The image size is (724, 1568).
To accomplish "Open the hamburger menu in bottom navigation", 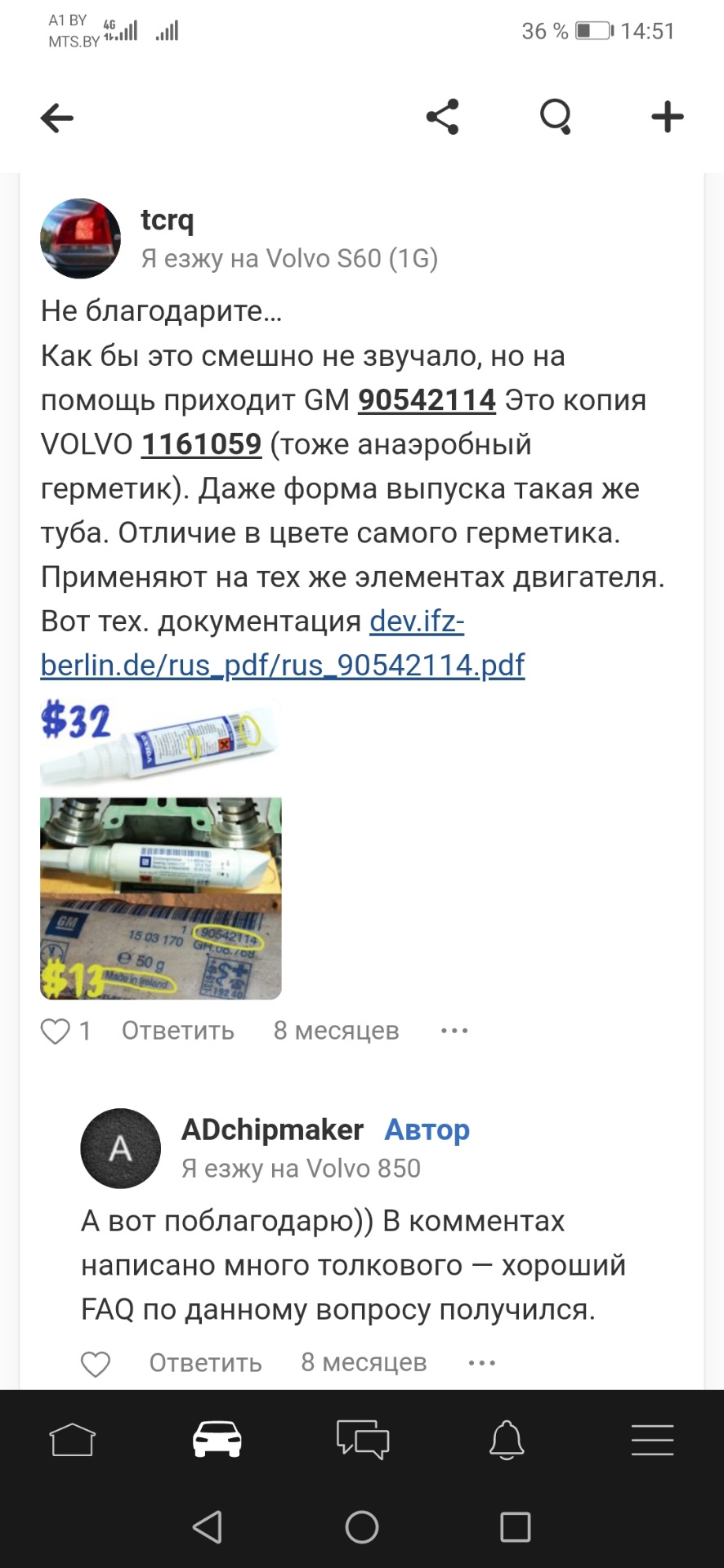I will 651,1440.
